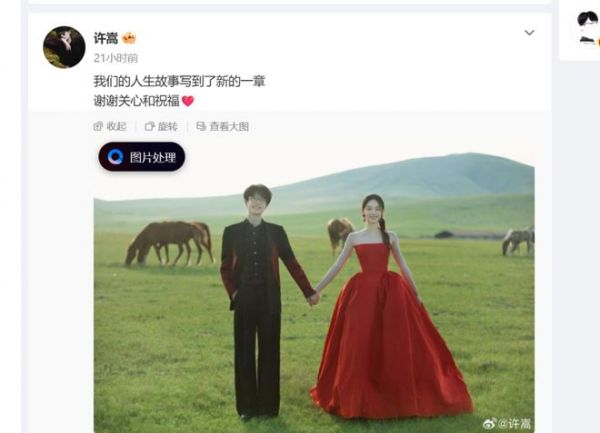The image size is (600, 433).
Task: Open the 许嵩 username link
Action: (106, 38)
